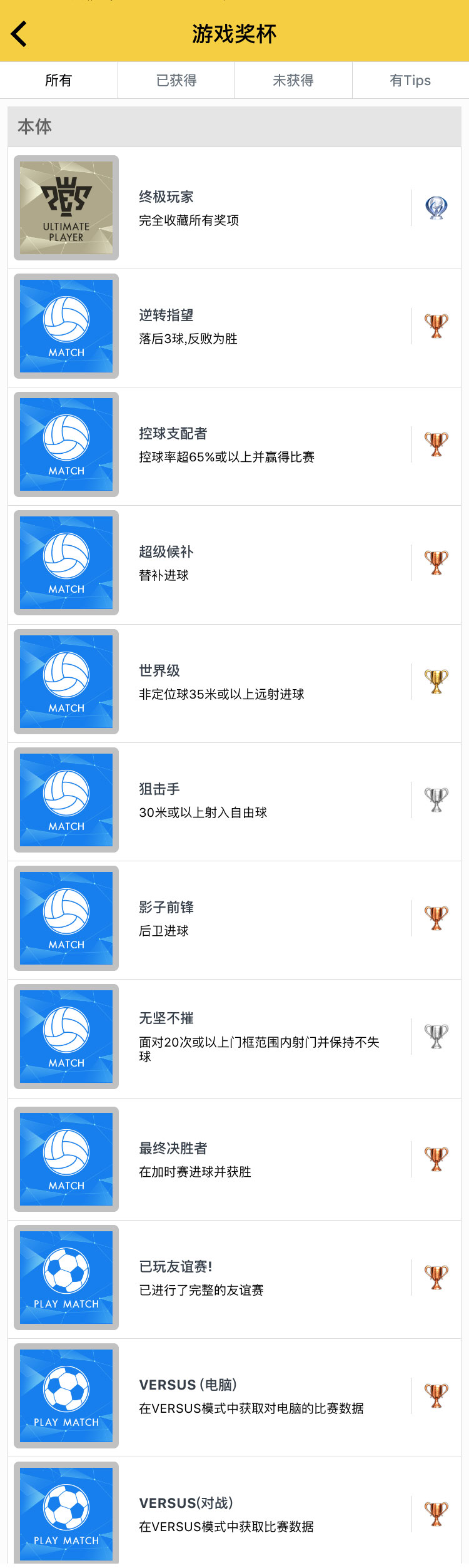The height and width of the screenshot is (1568, 469).
Task: Switch to the 所有 tab
Action: pos(59,80)
